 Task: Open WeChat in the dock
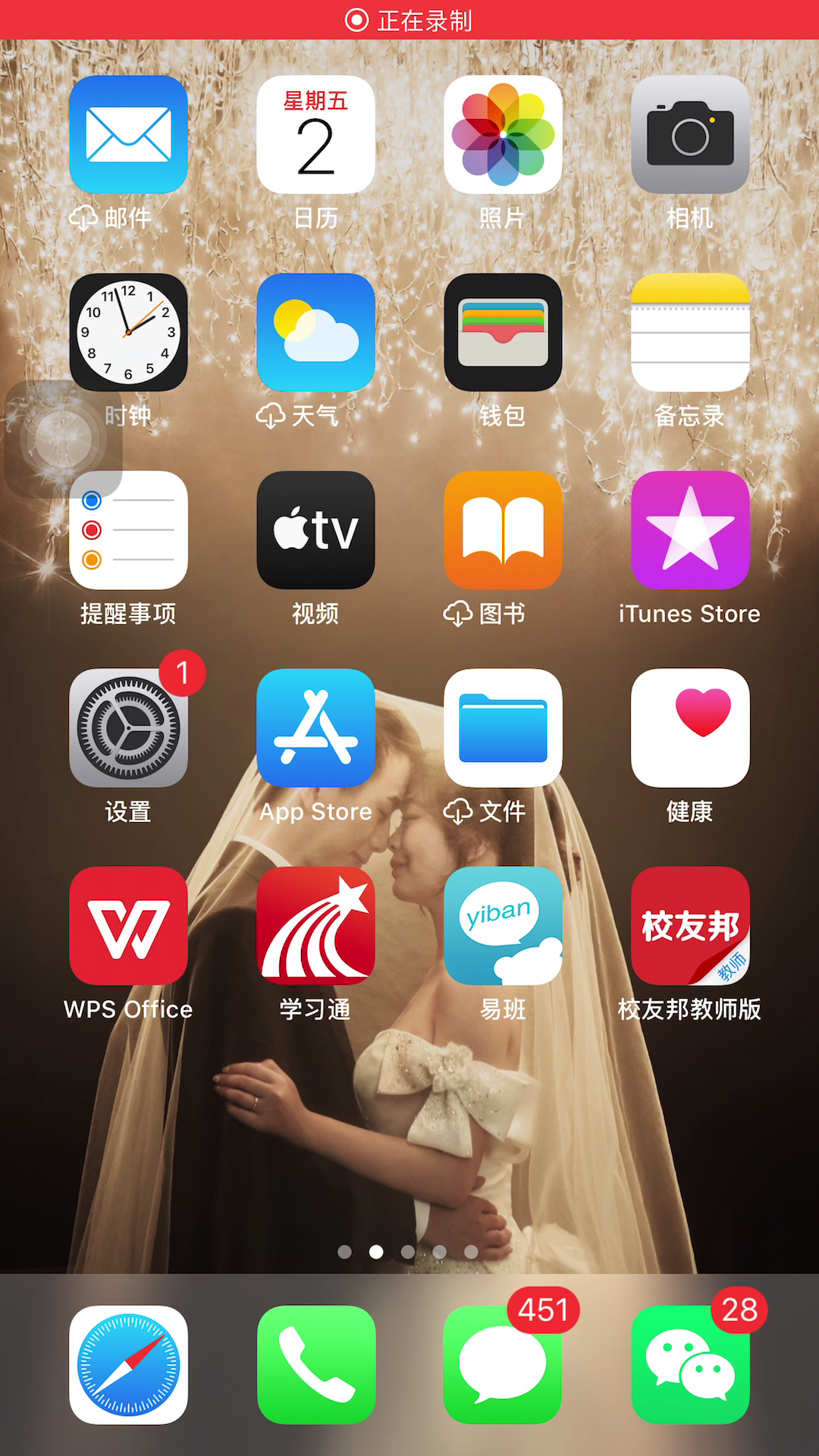point(690,1365)
